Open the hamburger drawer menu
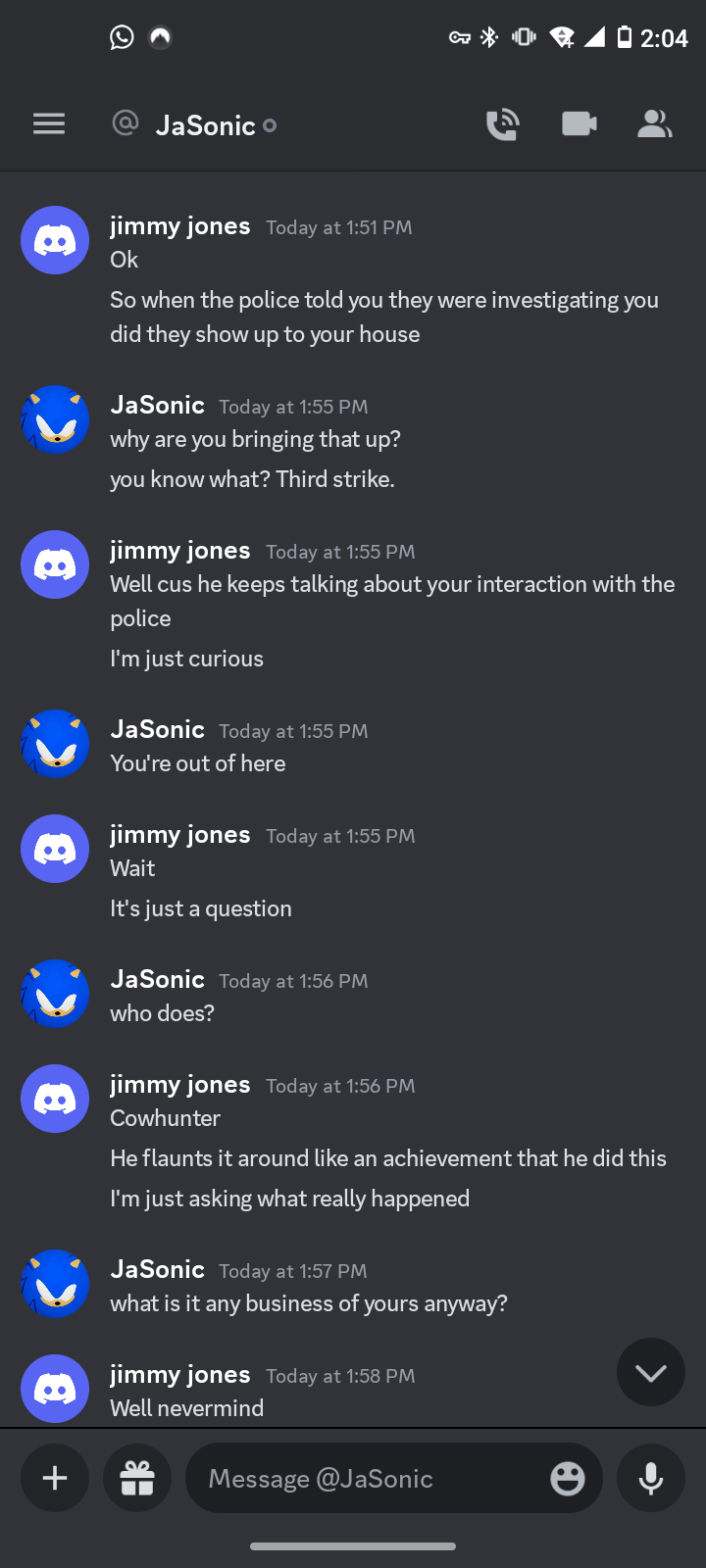The height and width of the screenshot is (1568, 706). coord(49,123)
